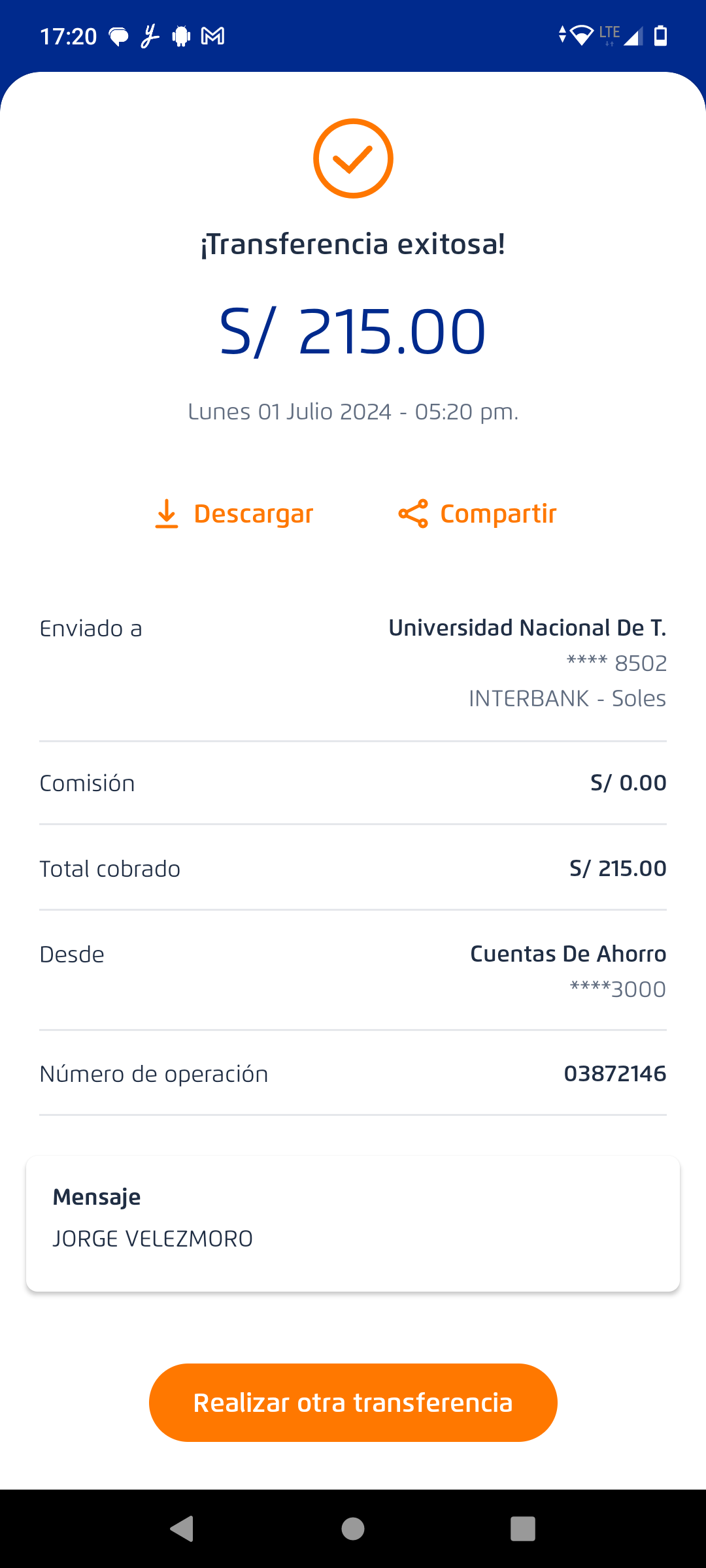This screenshot has width=706, height=1568.
Task: Tap Realizar otra transferencia button
Action: [353, 1403]
